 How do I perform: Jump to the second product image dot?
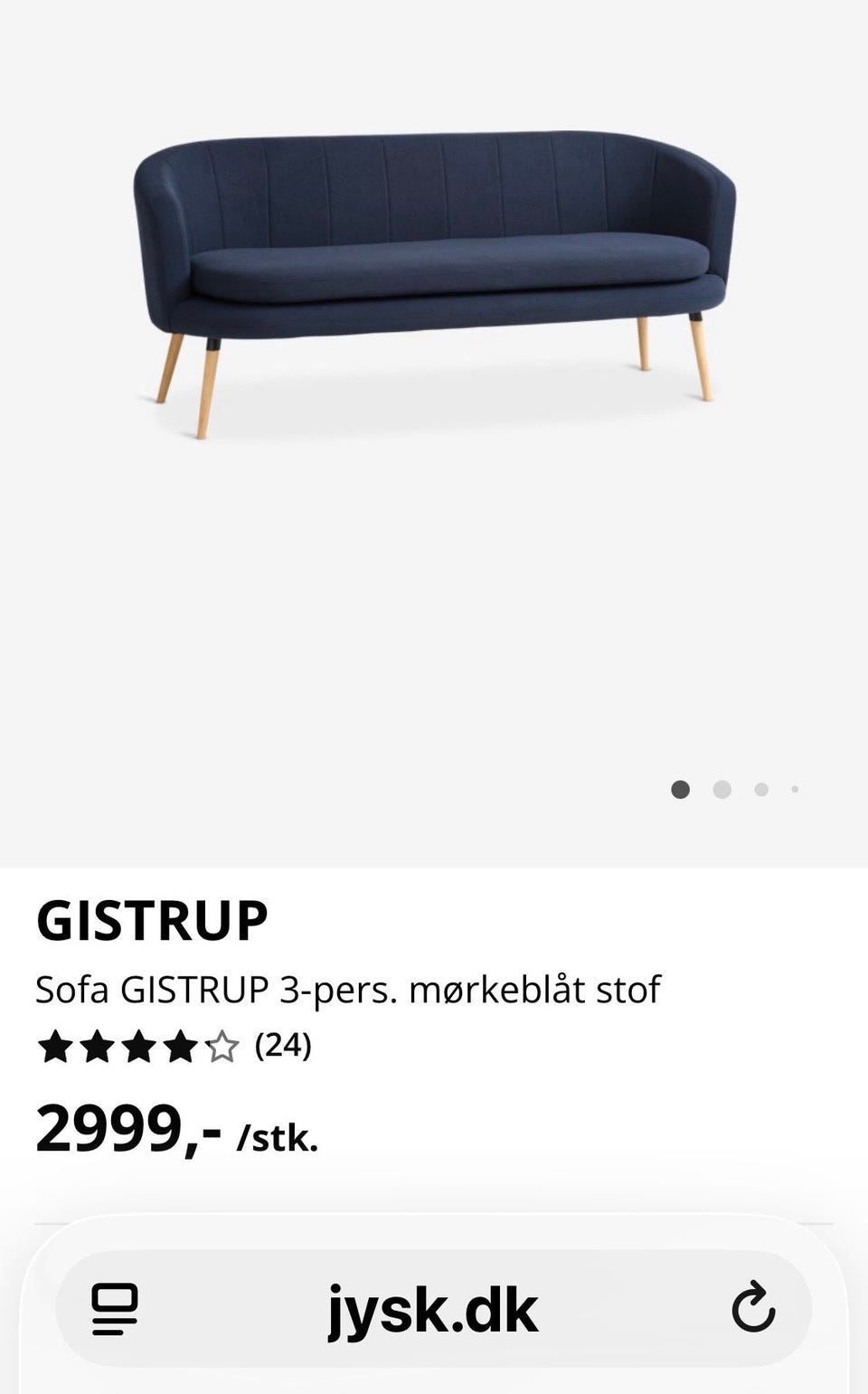tap(722, 789)
